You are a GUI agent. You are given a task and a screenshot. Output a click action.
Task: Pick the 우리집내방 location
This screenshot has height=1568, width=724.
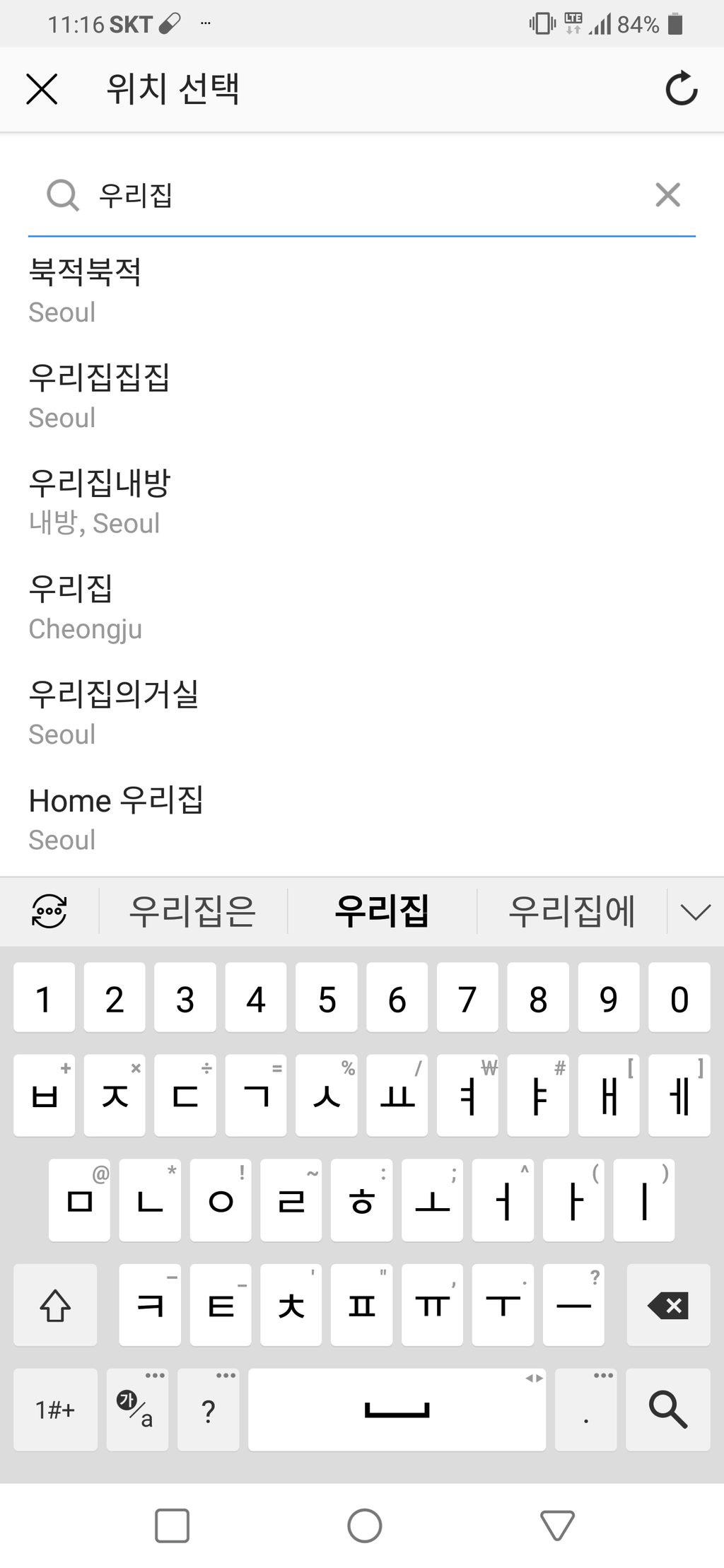(99, 501)
